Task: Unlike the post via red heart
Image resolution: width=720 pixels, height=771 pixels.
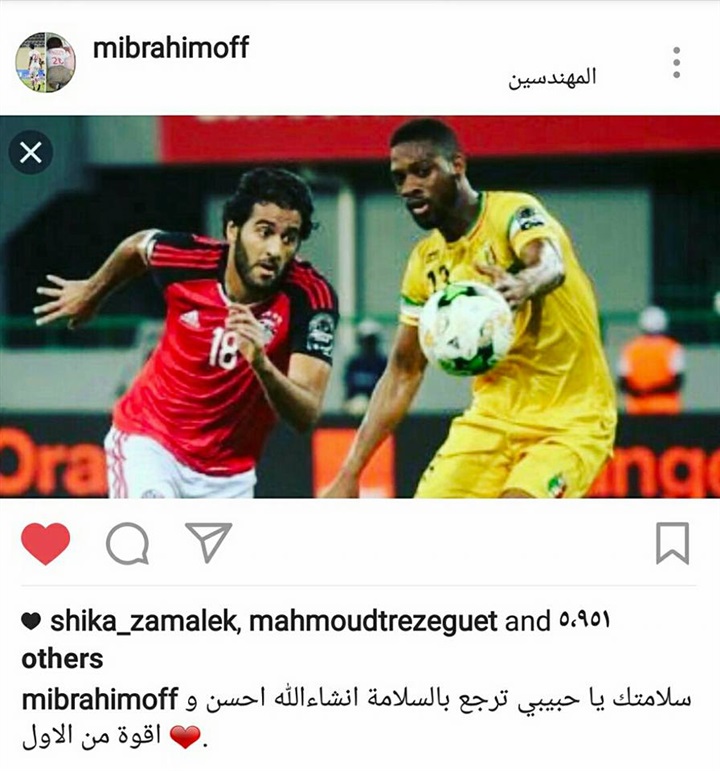Action: pyautogui.click(x=46, y=544)
